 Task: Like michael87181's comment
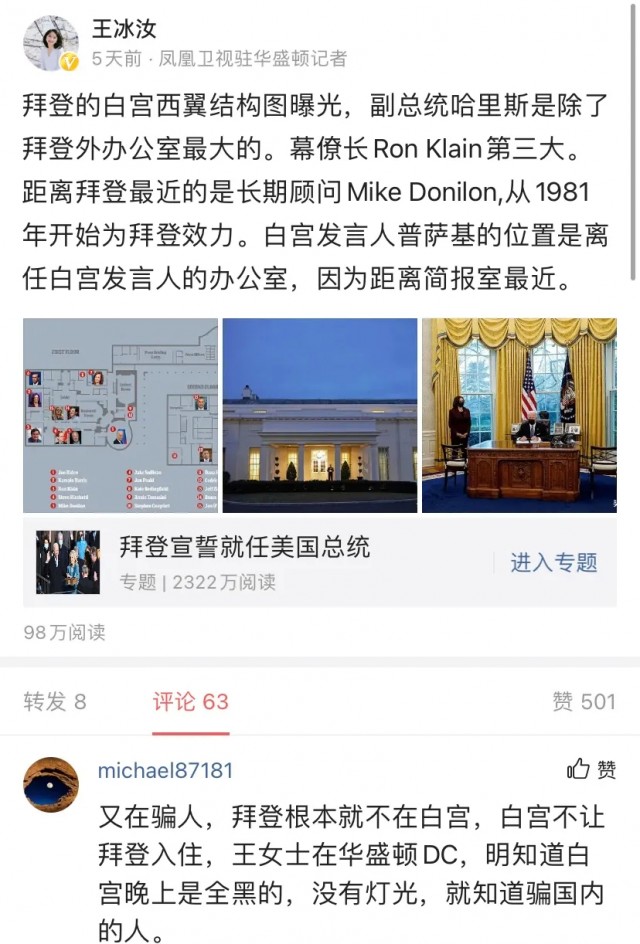[x=591, y=769]
